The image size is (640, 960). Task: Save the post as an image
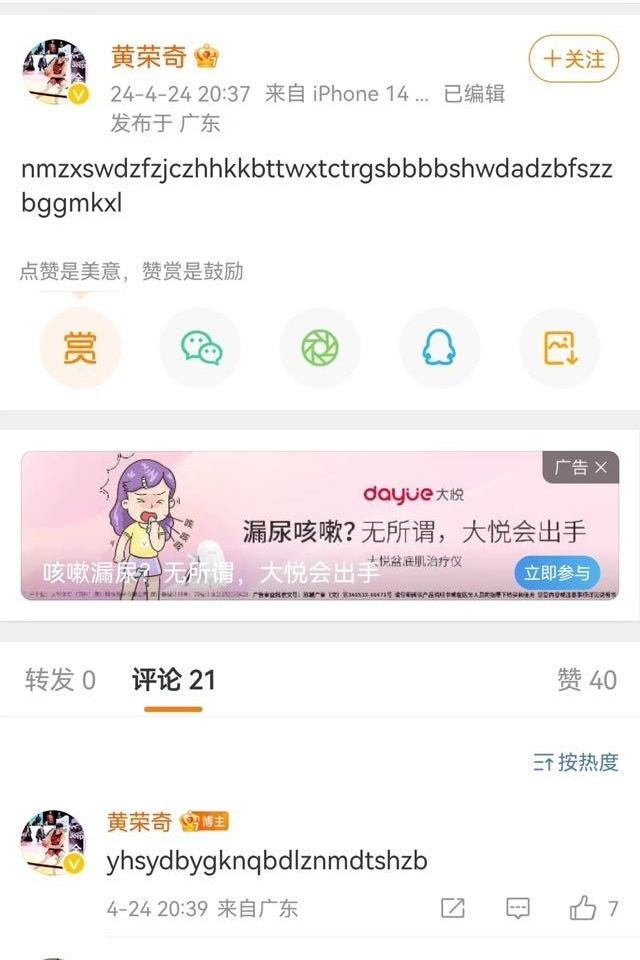tap(560, 348)
